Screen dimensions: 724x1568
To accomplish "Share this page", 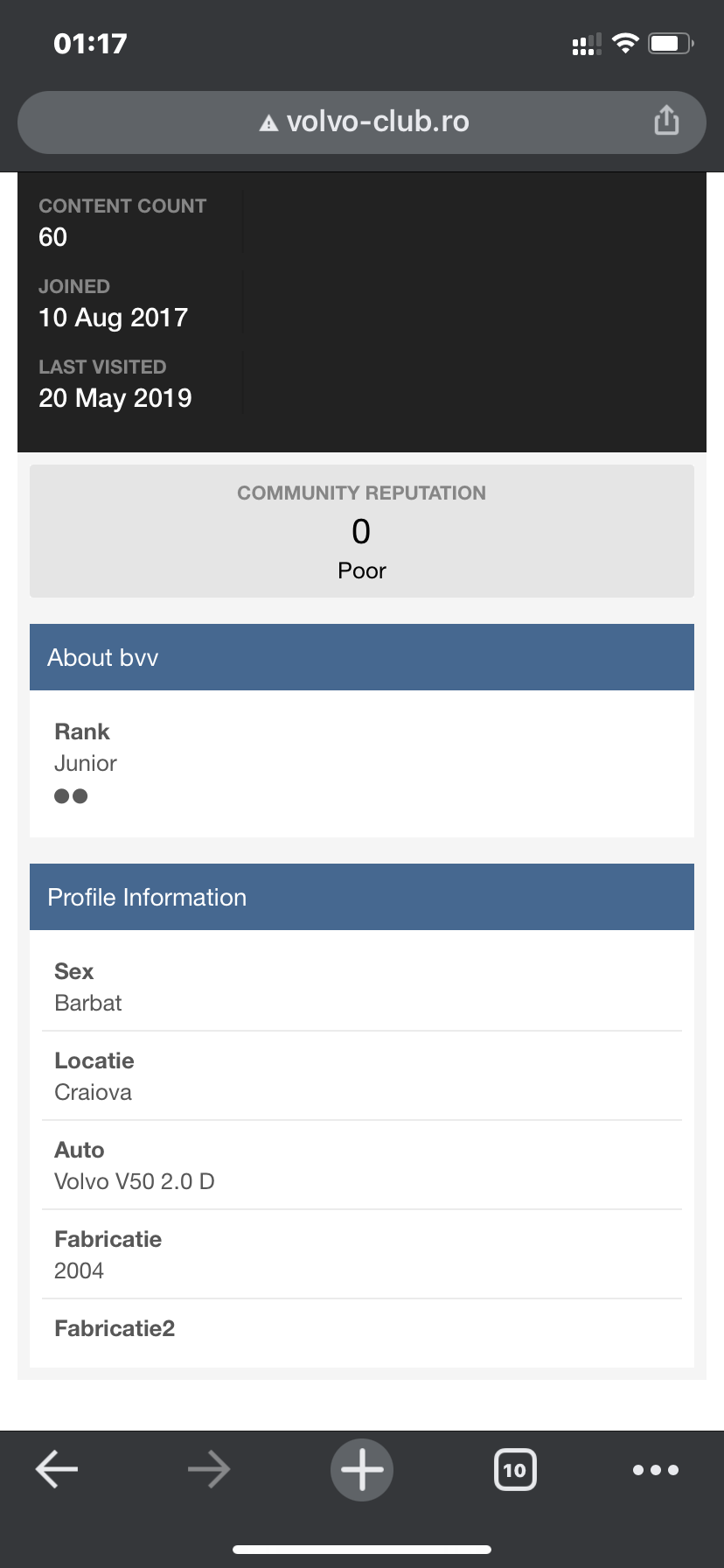I will [x=666, y=121].
